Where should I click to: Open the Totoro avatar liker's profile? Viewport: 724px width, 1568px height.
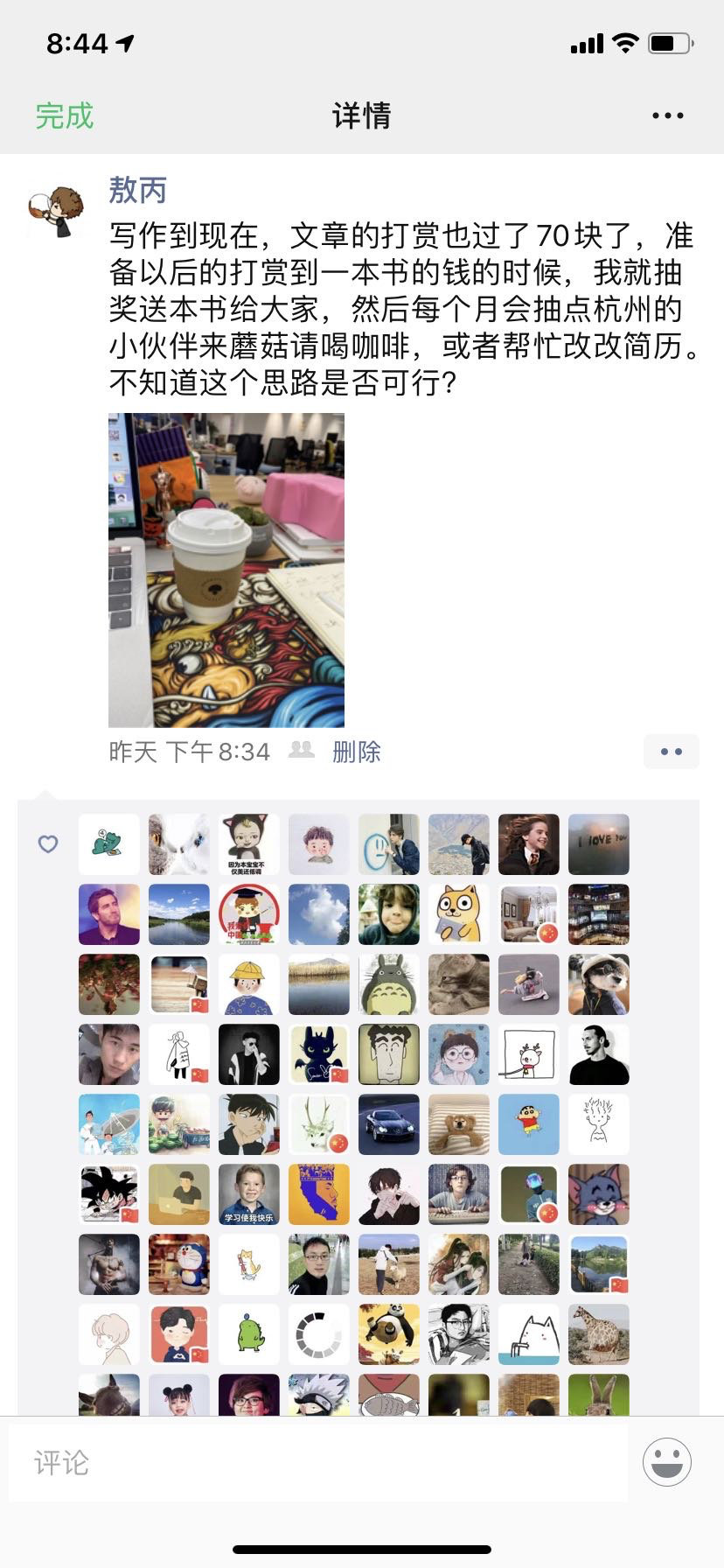pyautogui.click(x=388, y=984)
